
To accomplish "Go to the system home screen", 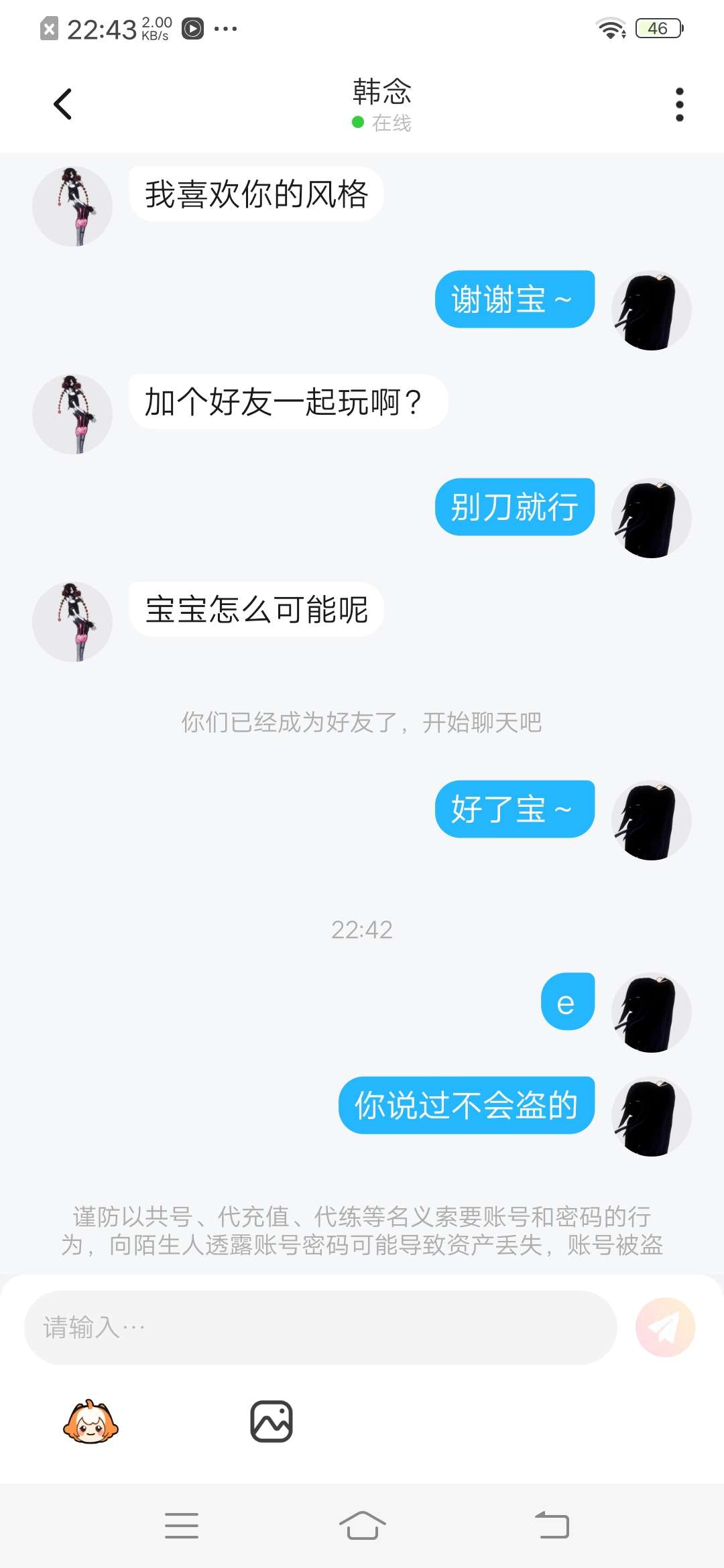I will tap(362, 1525).
